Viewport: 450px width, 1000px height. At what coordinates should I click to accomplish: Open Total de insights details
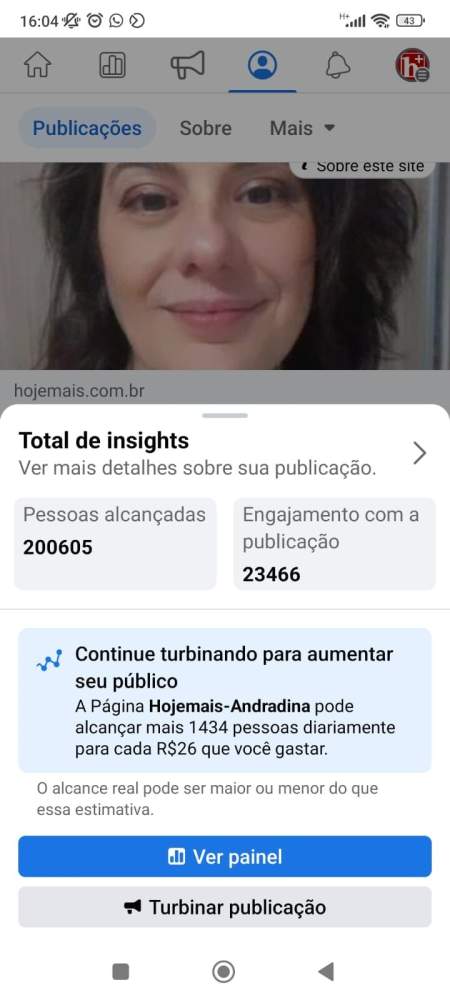coord(224,453)
